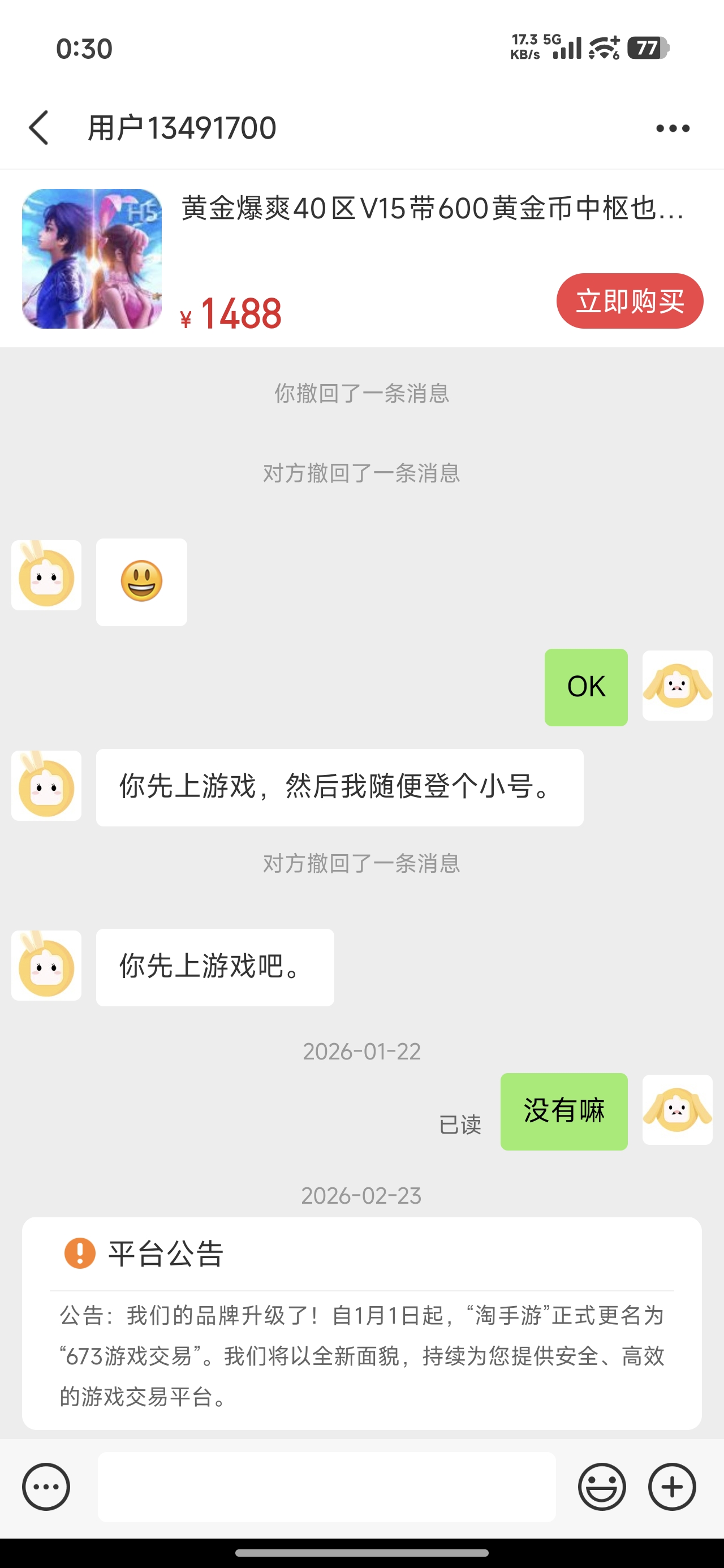This screenshot has width=724, height=1568.
Task: Open quick replies bubble icon
Action: pyautogui.click(x=46, y=1487)
